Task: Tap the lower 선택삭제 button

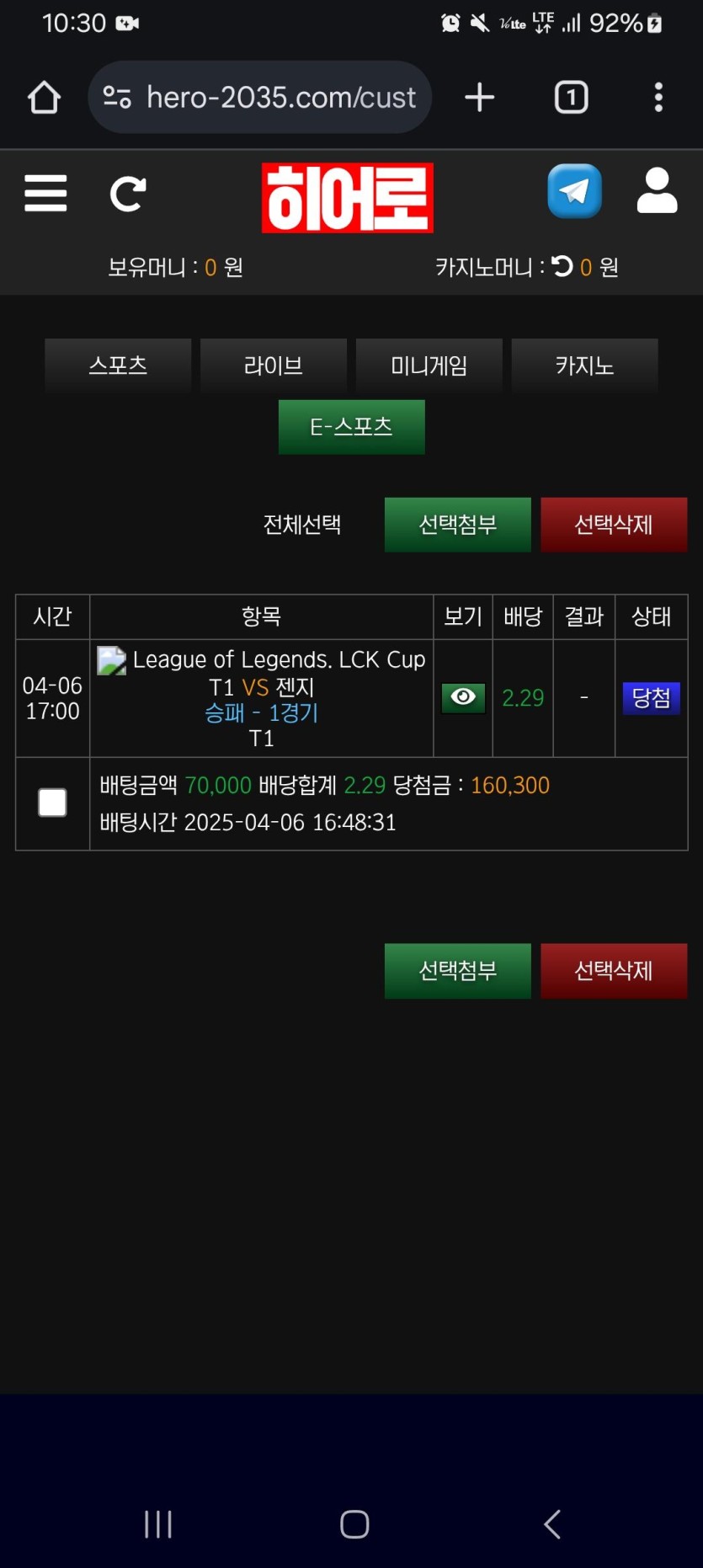Action: 613,971
